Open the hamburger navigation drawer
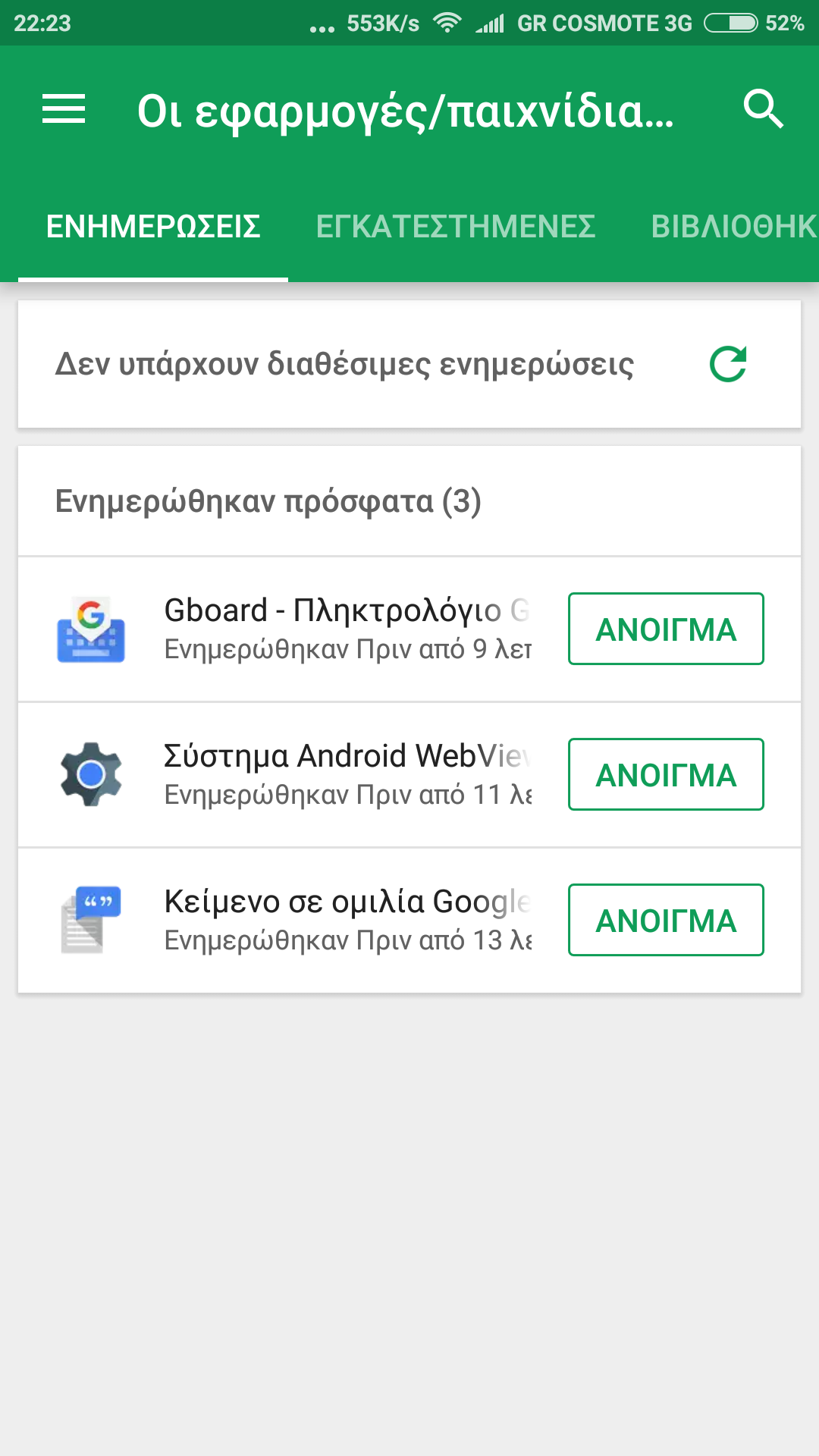The image size is (819, 1456). coord(64,109)
